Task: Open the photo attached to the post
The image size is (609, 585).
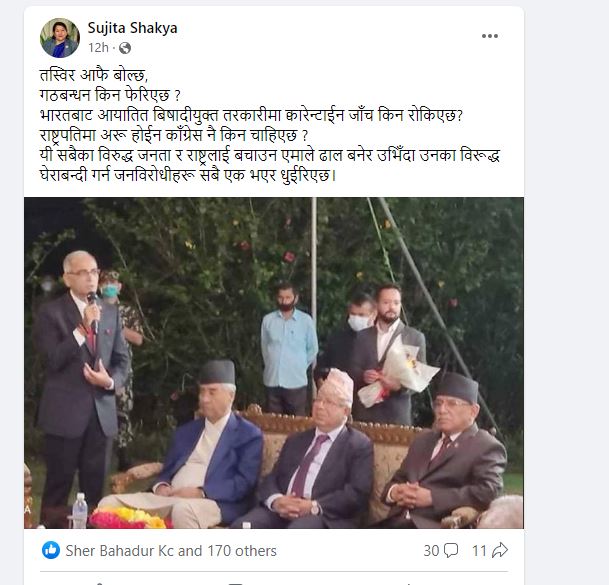Action: click(x=273, y=362)
